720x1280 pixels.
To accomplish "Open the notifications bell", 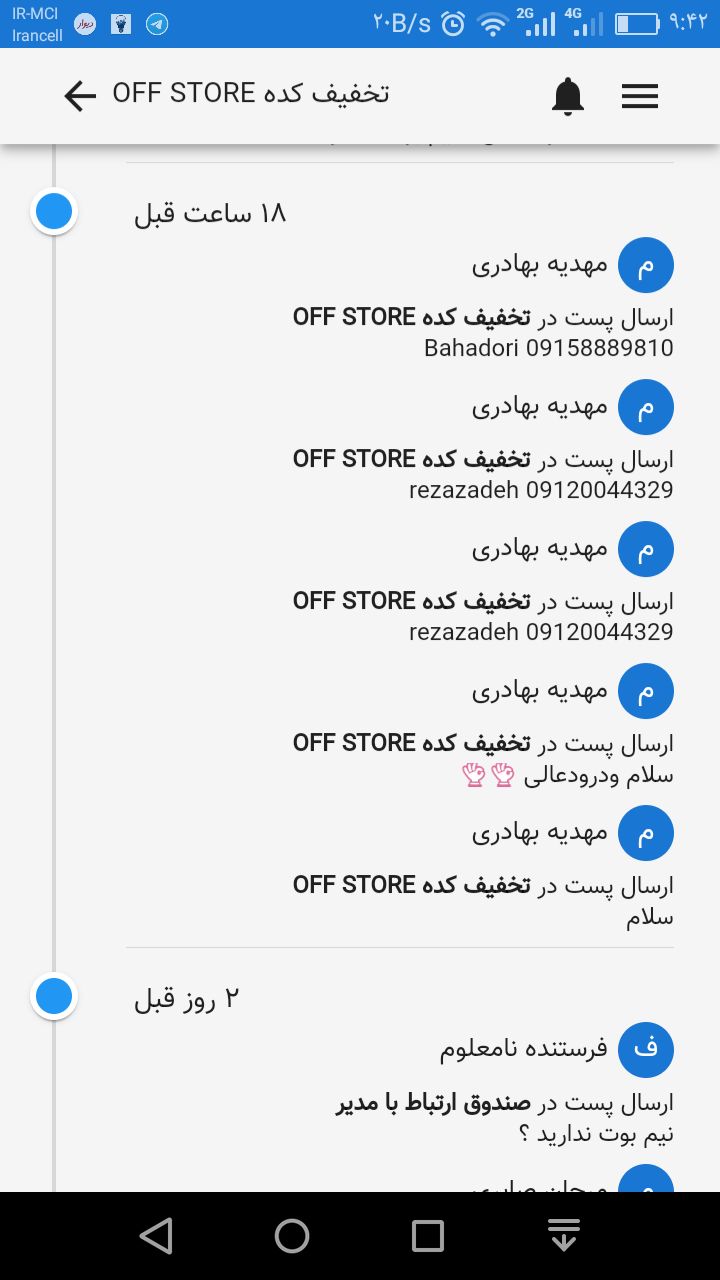I will click(568, 96).
